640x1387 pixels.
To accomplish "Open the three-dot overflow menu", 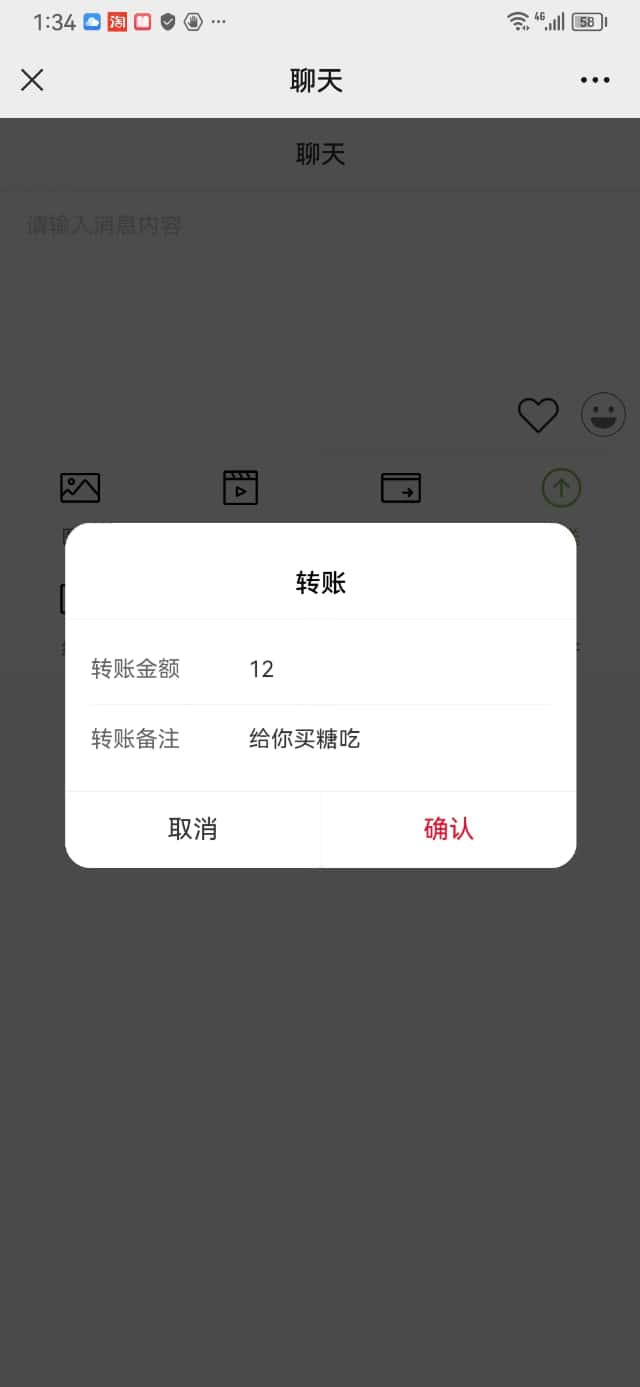I will (x=595, y=80).
